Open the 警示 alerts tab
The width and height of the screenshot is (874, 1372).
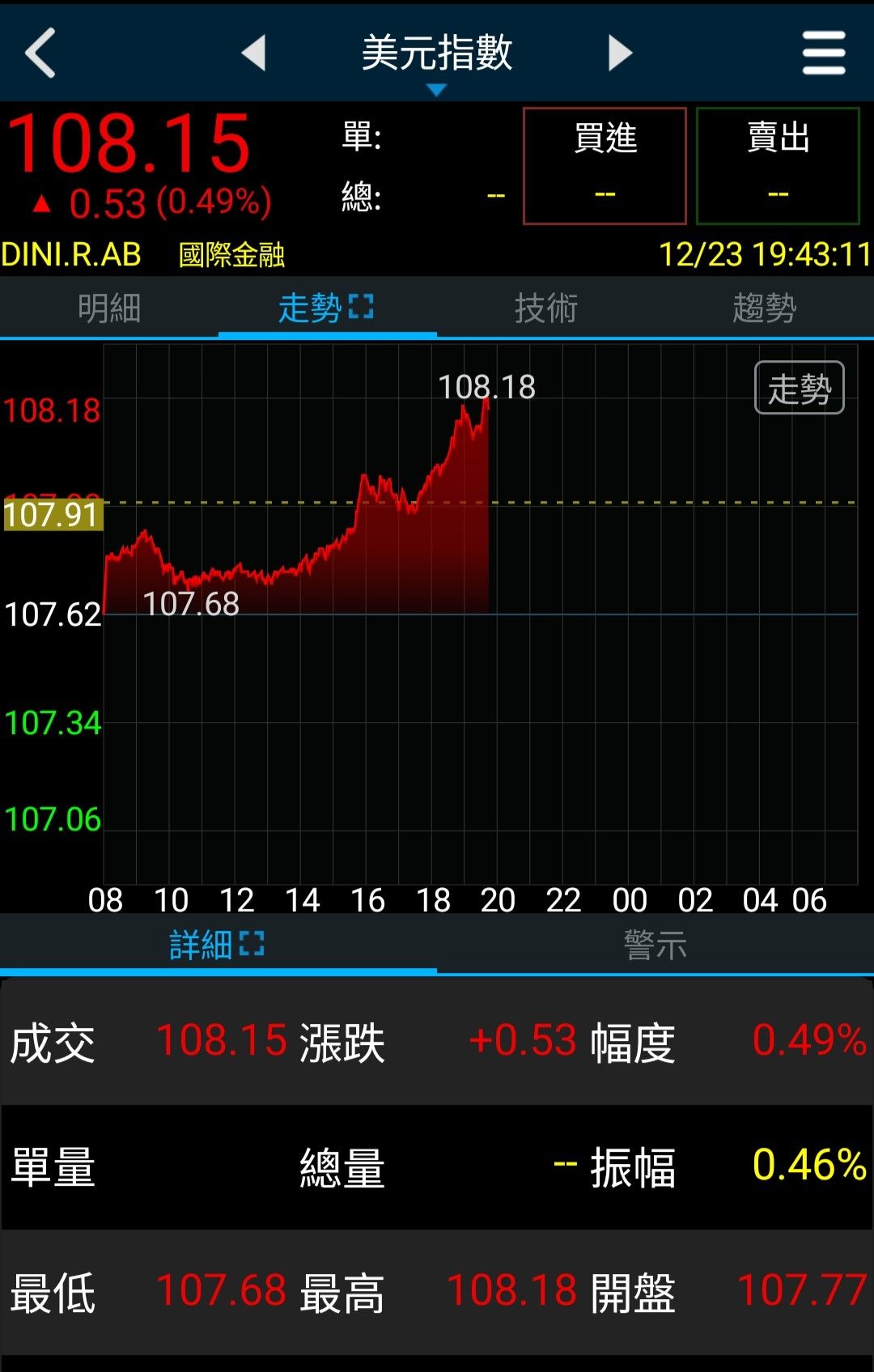coord(655,945)
